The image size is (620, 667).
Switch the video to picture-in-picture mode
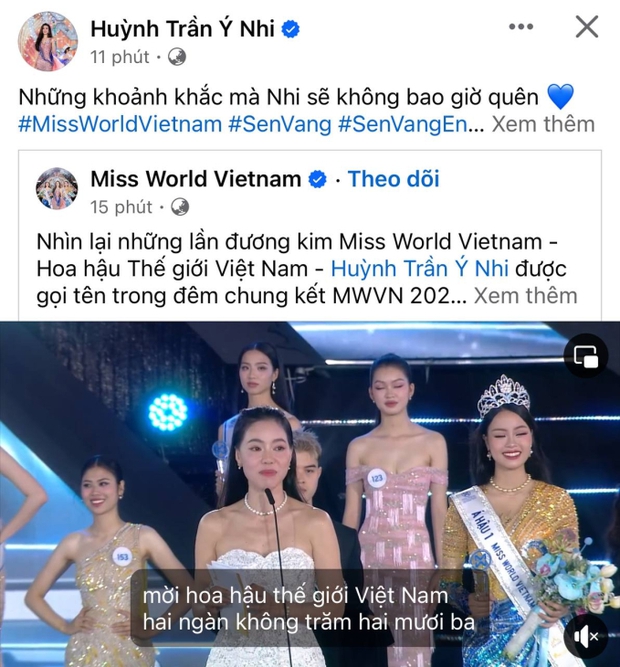(x=585, y=355)
